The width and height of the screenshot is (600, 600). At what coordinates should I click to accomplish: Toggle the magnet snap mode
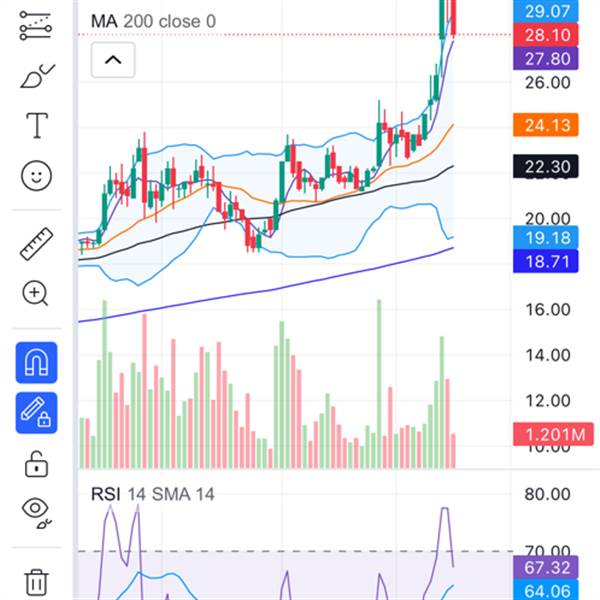click(36, 360)
